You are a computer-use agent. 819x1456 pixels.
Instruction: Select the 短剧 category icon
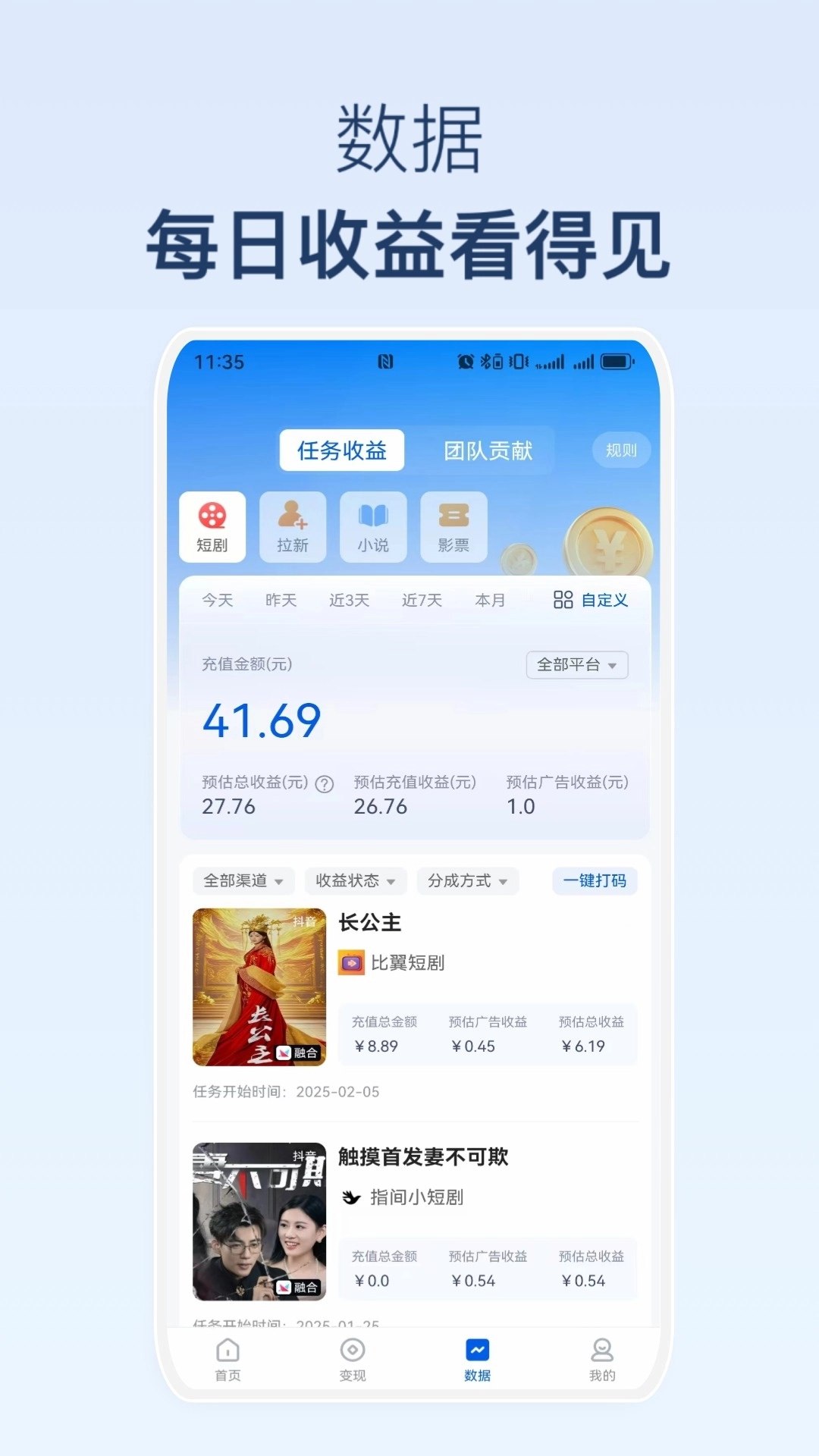click(x=212, y=527)
